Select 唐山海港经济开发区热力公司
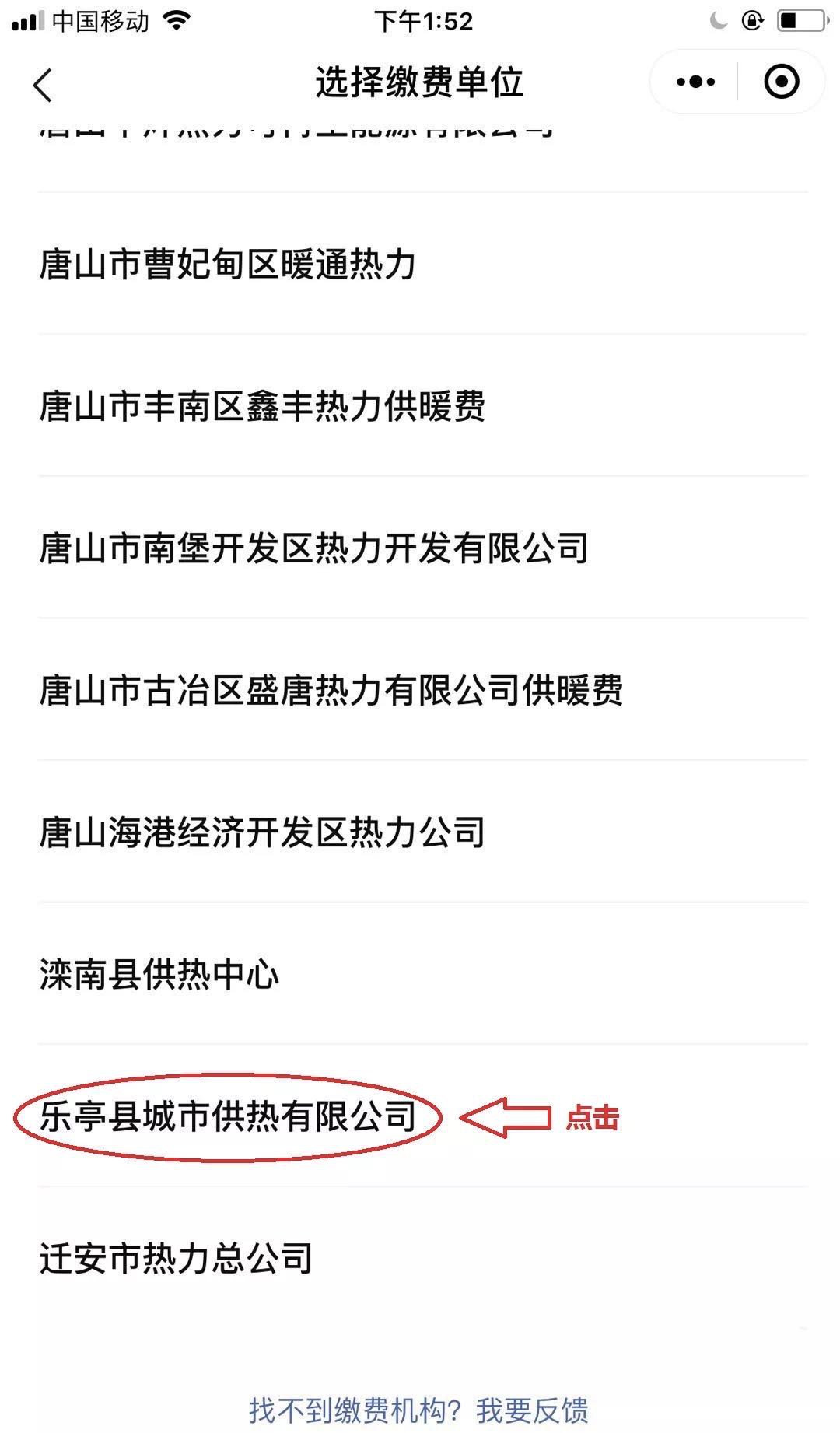840x1433 pixels. pos(262,832)
